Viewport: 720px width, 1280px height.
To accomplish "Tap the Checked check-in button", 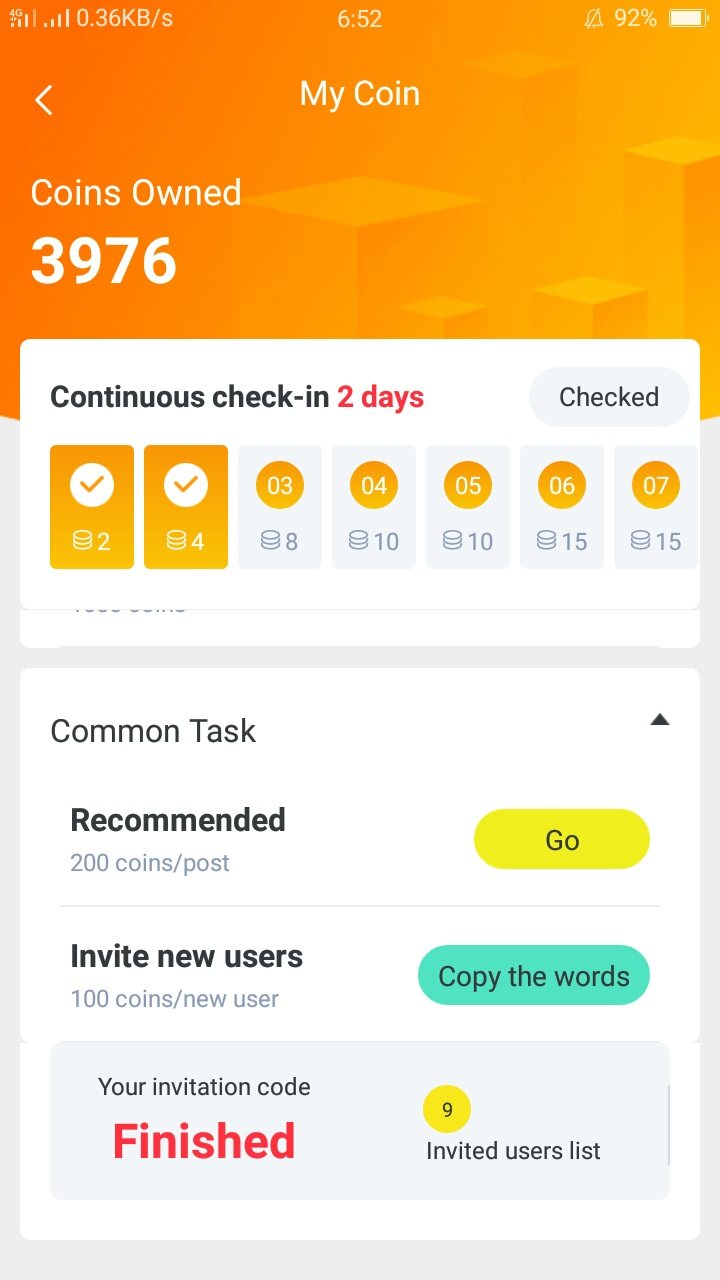I will (x=608, y=397).
